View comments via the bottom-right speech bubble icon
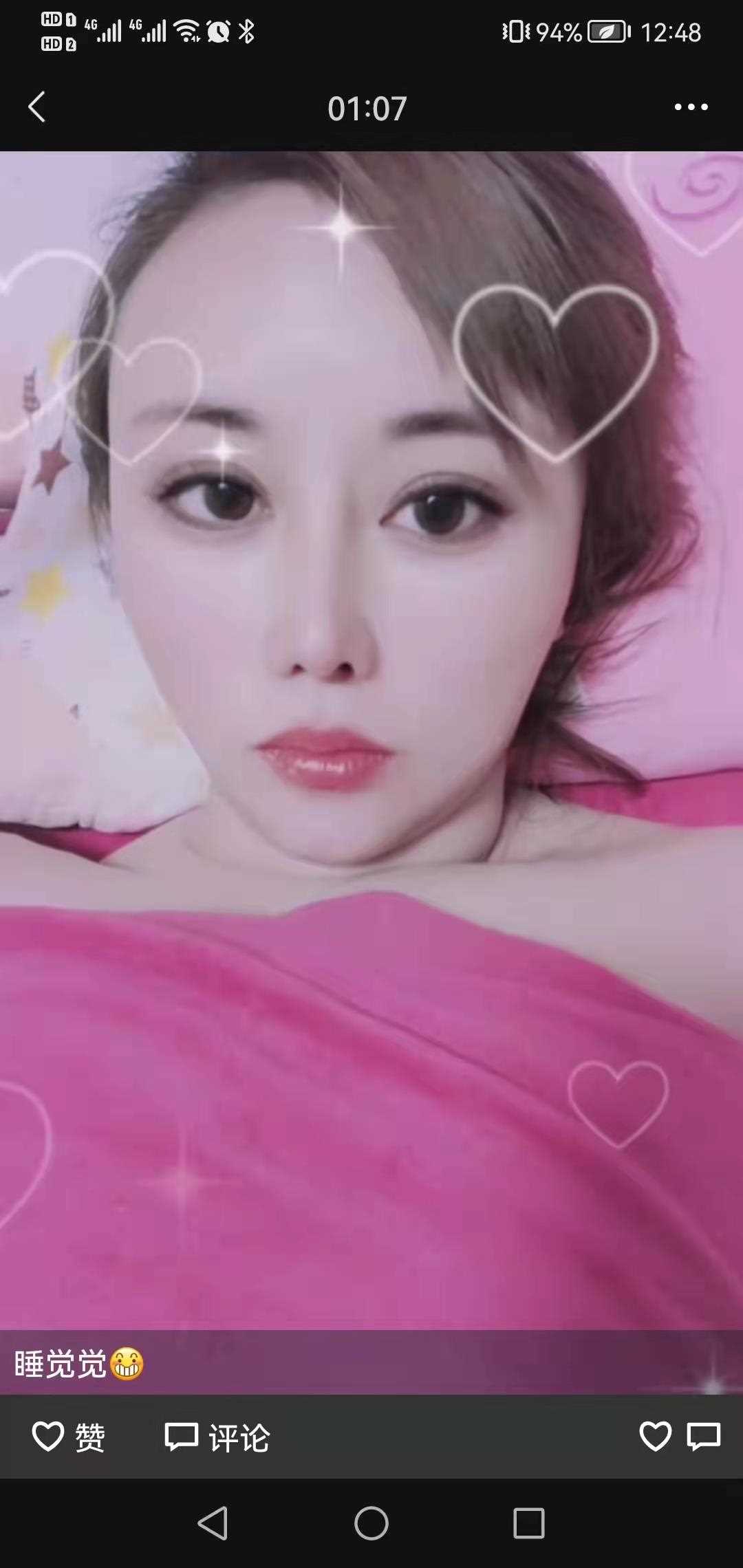This screenshot has height=1568, width=743. [x=703, y=1437]
